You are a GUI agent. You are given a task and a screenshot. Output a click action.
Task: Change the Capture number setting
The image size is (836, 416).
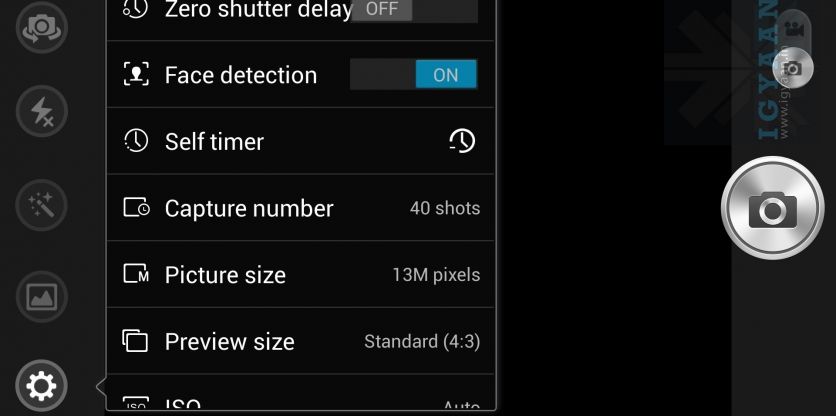(x=300, y=208)
